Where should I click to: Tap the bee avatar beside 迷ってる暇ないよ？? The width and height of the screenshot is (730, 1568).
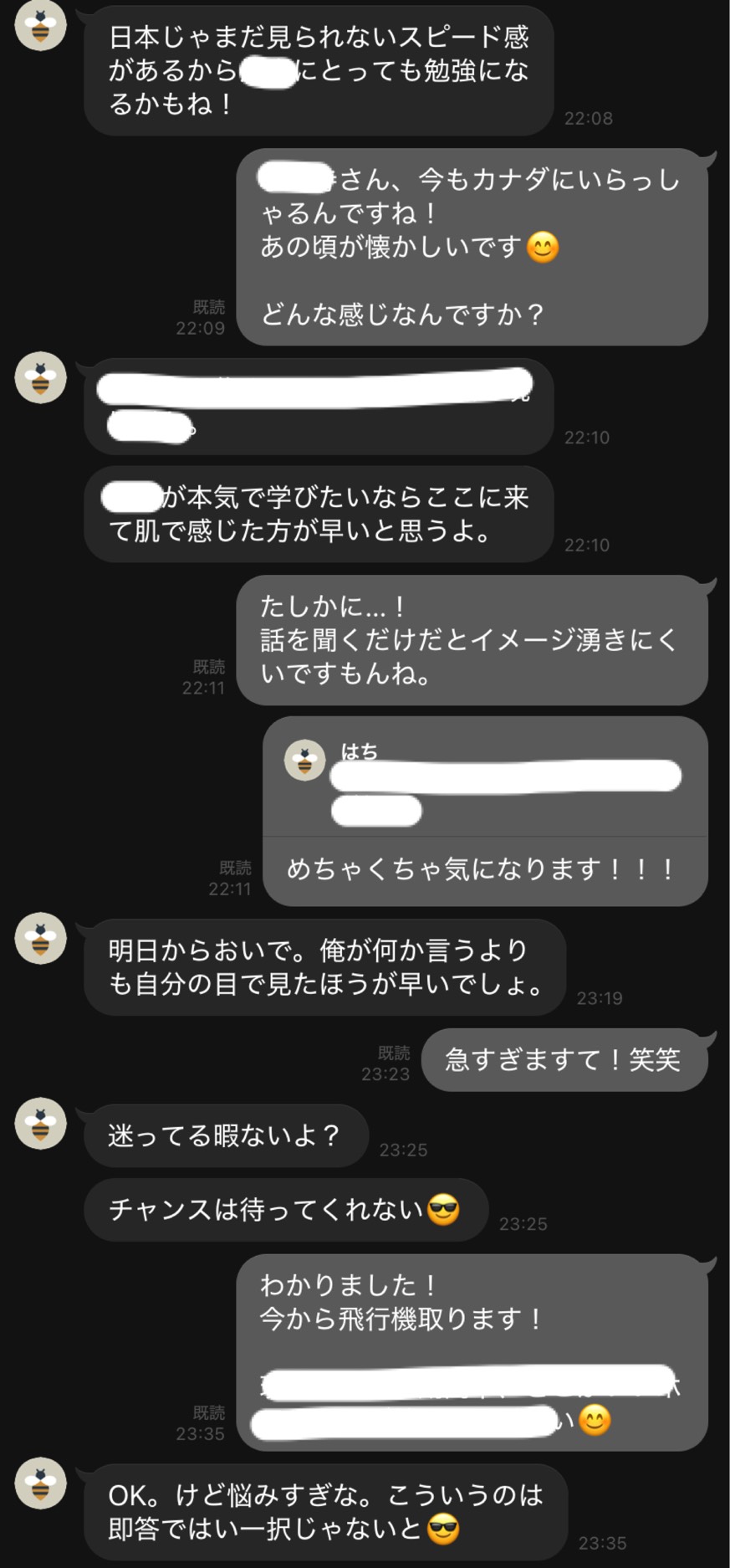point(40,1123)
